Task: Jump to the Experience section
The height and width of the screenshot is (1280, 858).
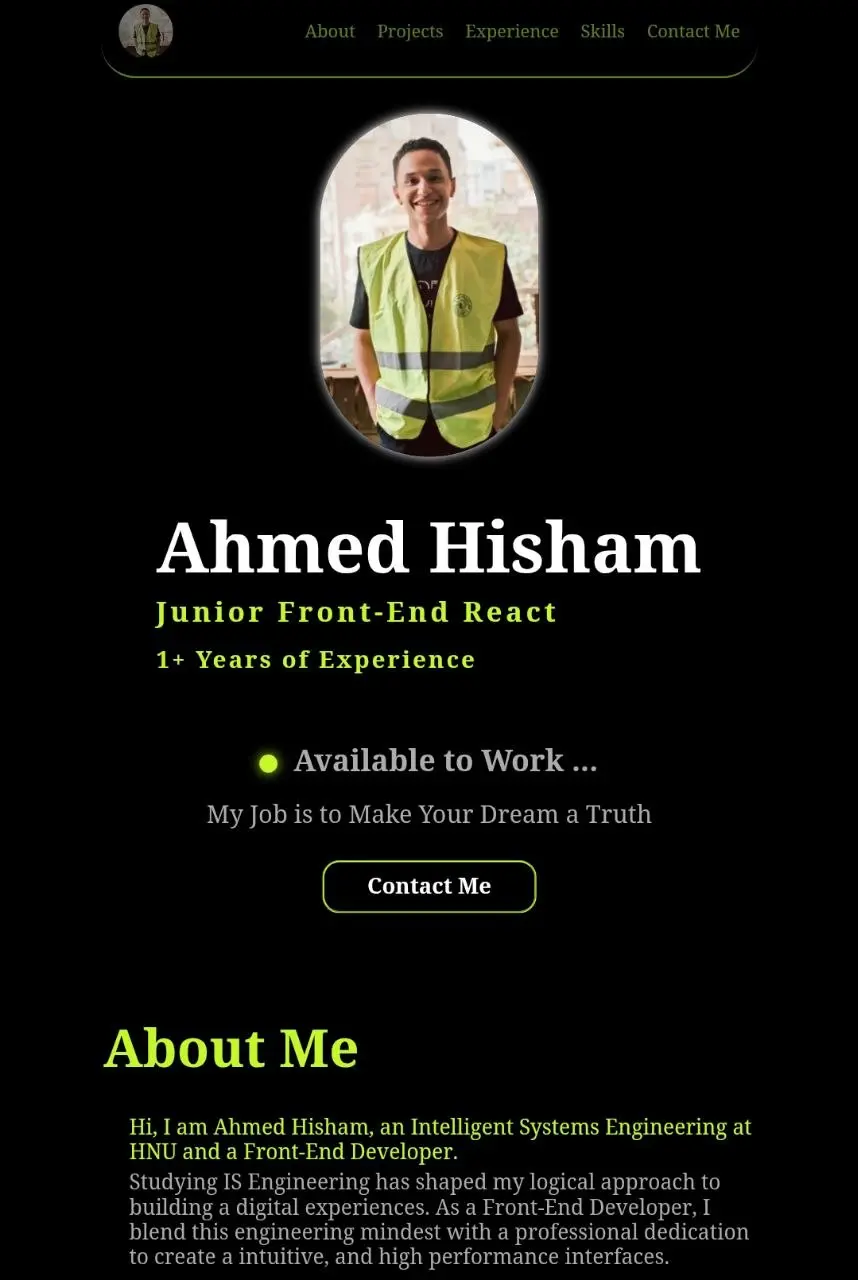Action: coord(511,31)
